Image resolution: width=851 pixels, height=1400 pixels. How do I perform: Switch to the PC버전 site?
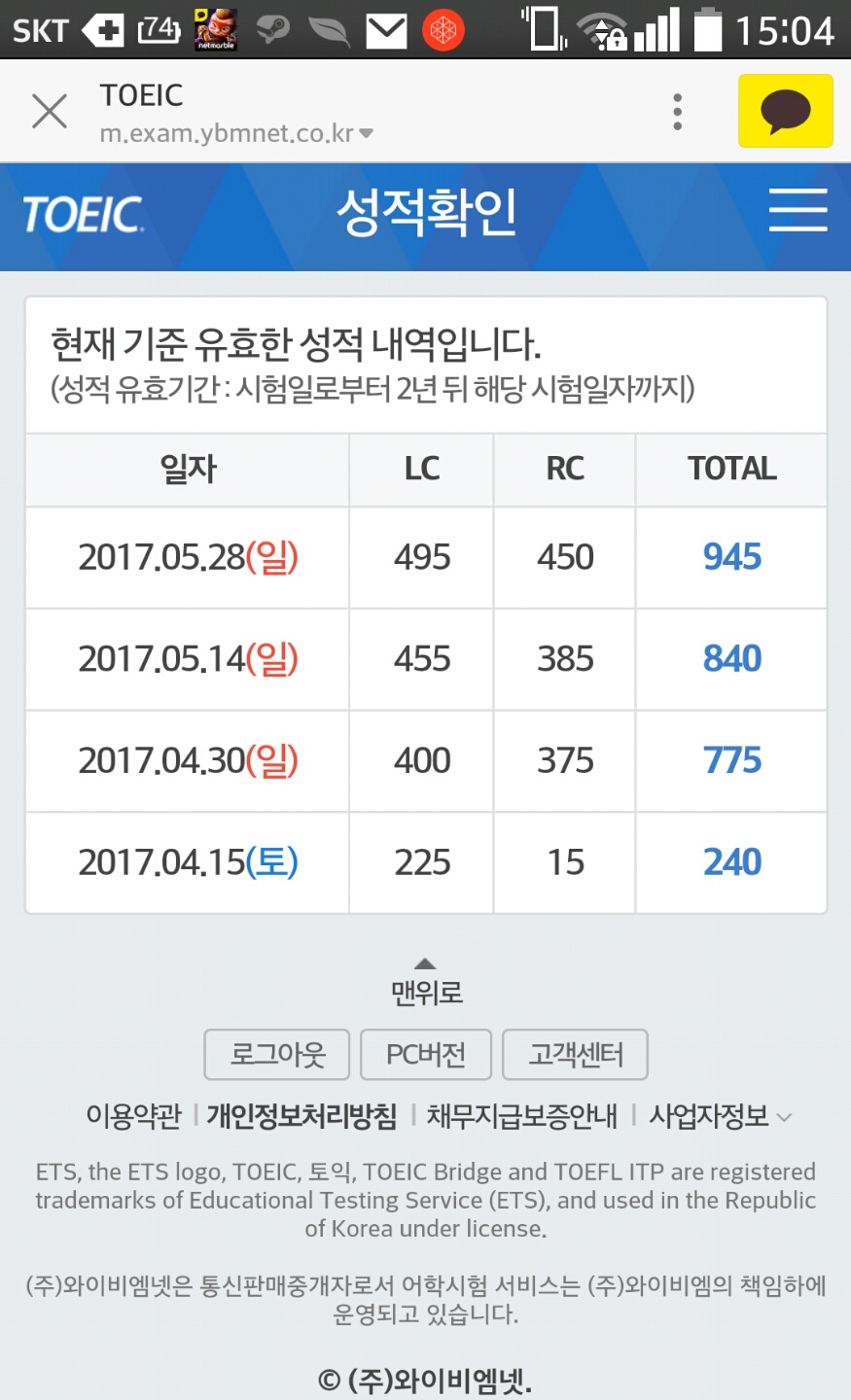tap(426, 1055)
